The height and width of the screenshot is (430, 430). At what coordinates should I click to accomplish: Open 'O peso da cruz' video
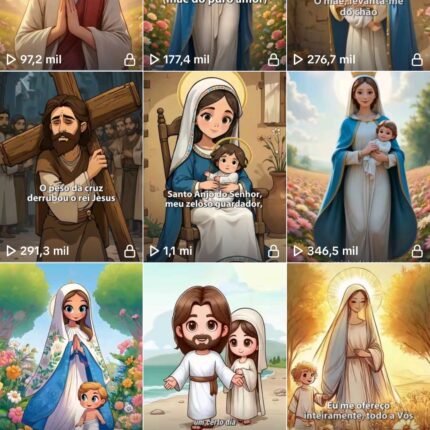(71, 166)
